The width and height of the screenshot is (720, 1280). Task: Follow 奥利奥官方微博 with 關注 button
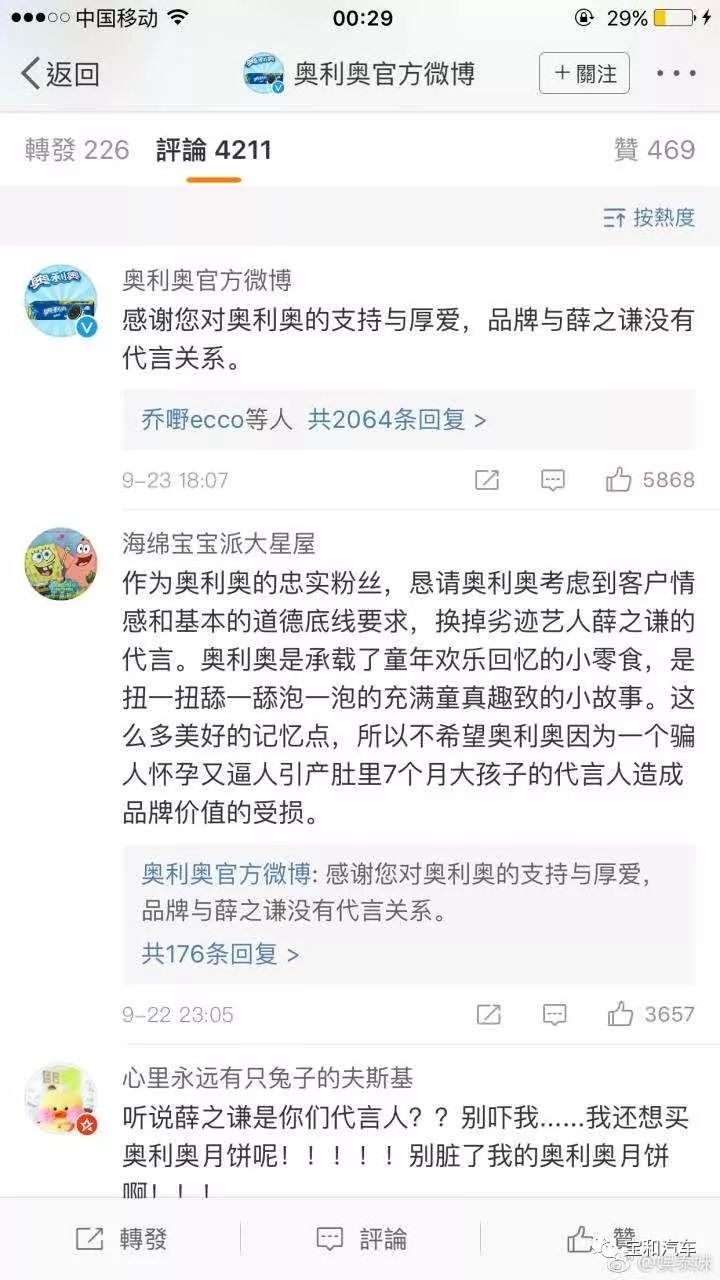584,73
